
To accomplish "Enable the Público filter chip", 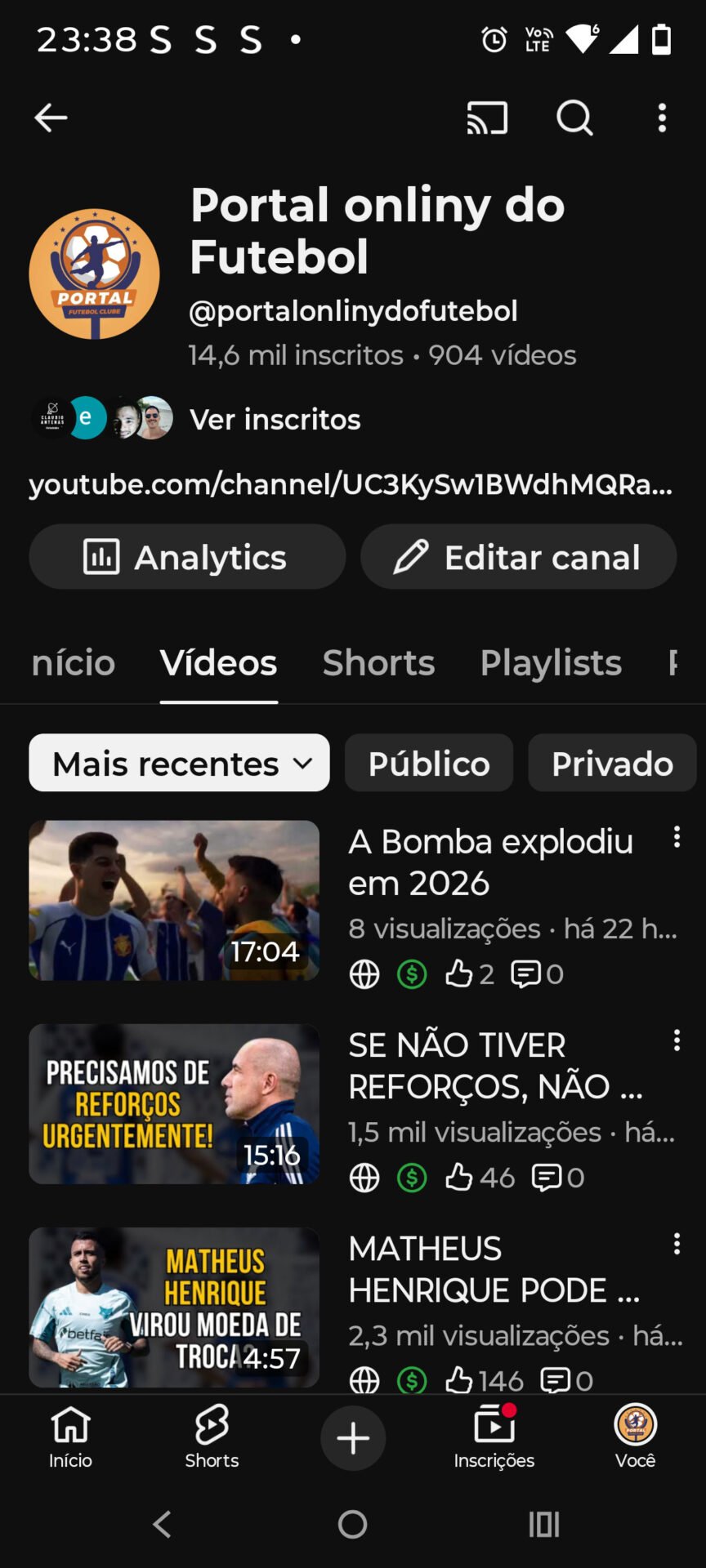I will [428, 763].
